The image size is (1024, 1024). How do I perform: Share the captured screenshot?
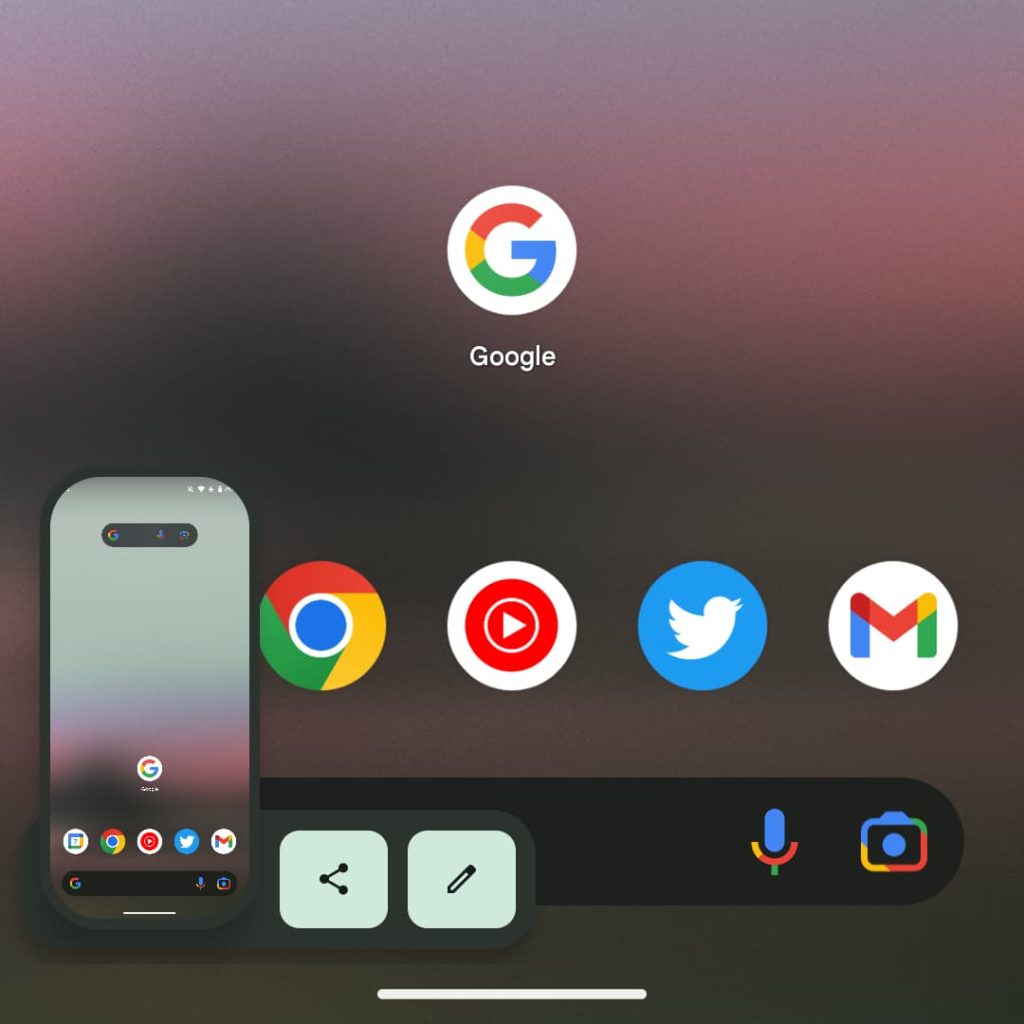[333, 879]
